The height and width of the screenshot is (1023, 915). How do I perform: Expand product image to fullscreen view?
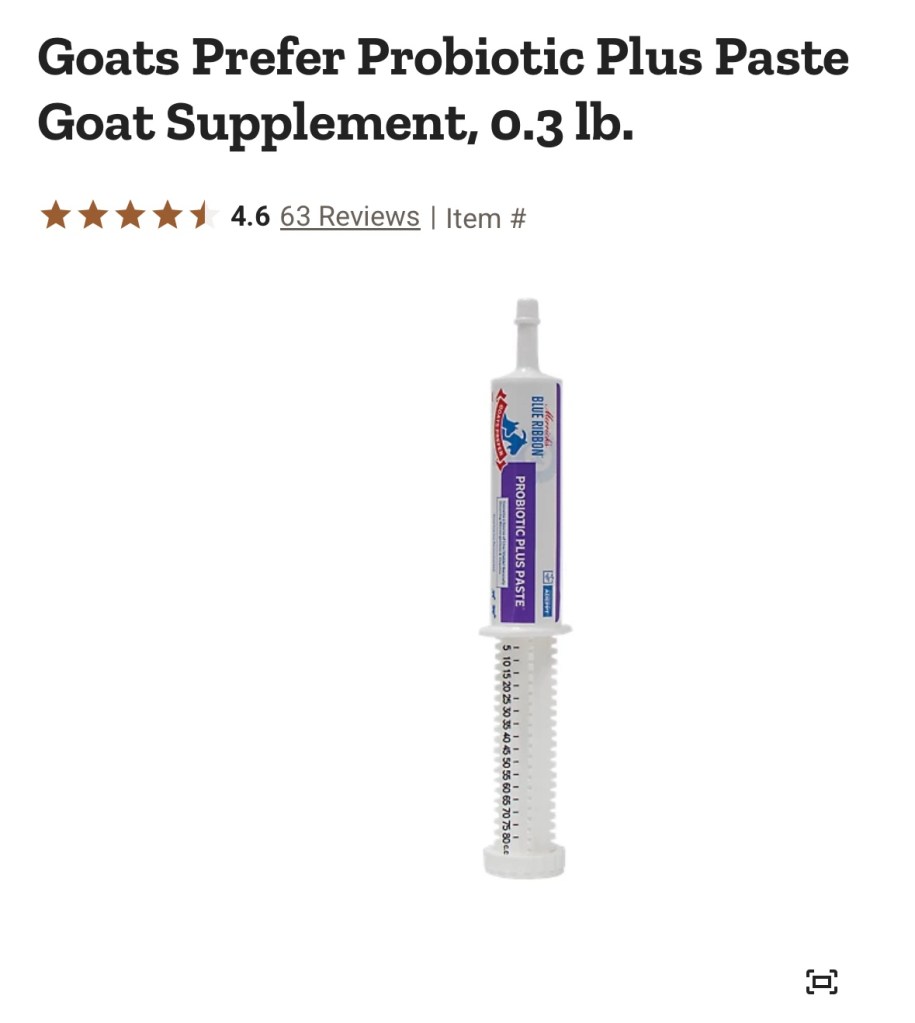(x=821, y=981)
